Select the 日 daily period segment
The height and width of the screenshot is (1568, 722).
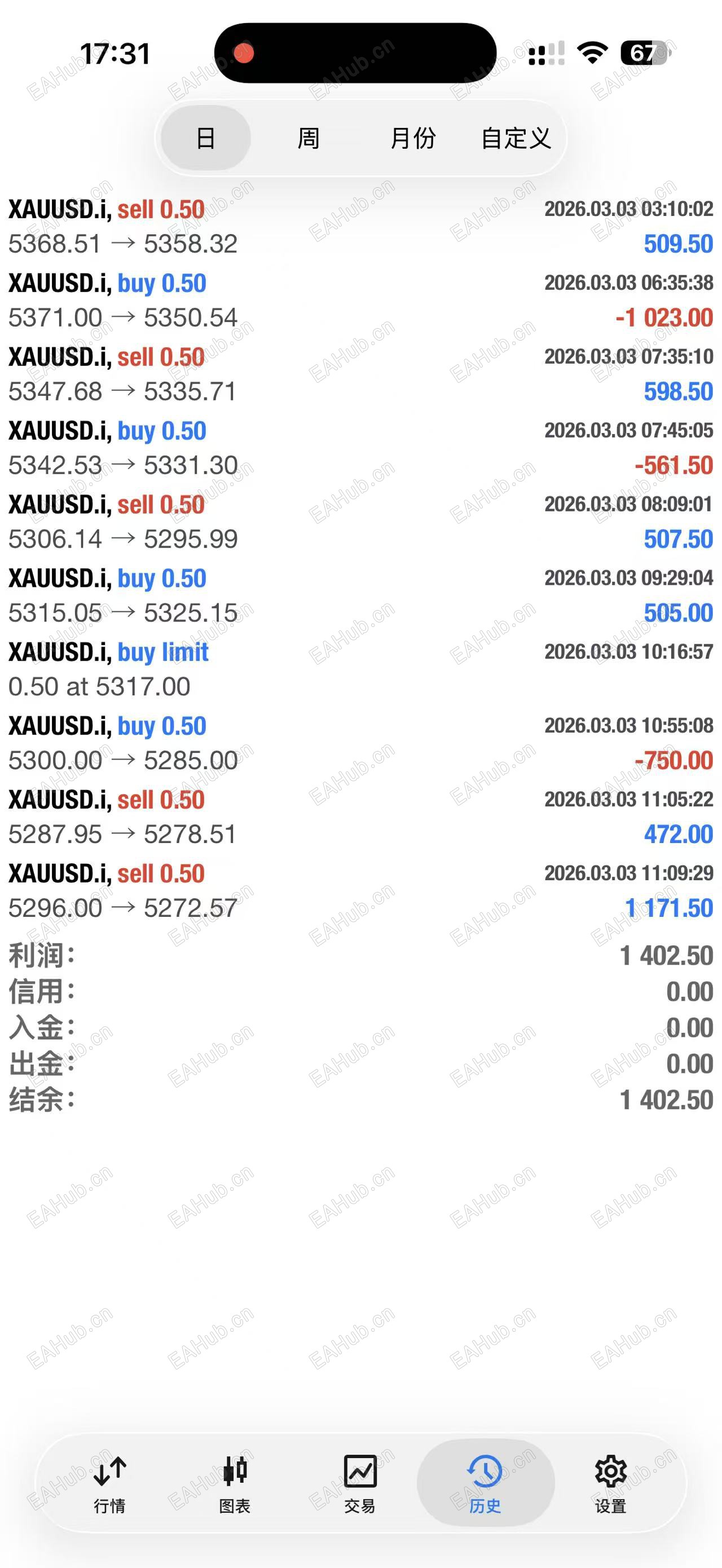(205, 138)
